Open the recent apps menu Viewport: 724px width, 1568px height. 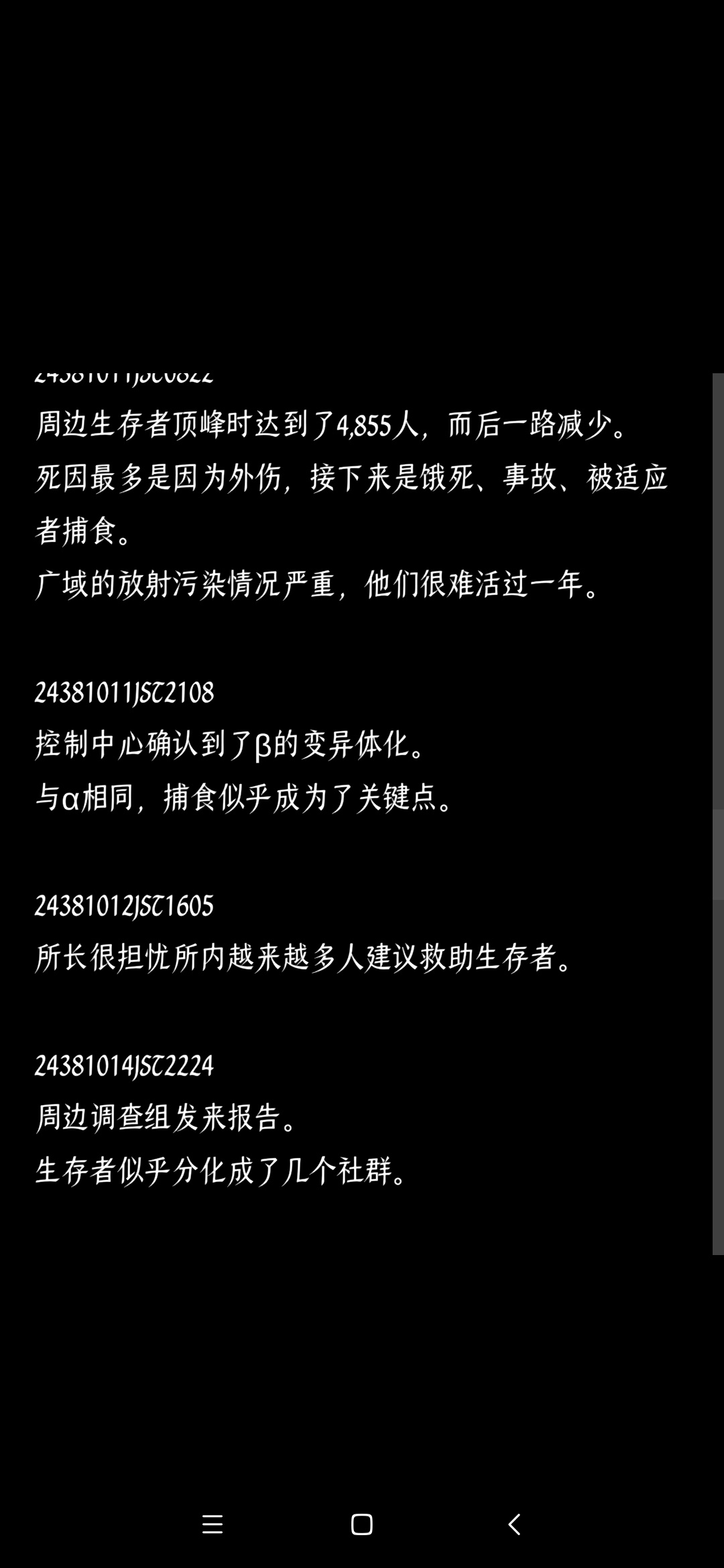[x=213, y=1524]
